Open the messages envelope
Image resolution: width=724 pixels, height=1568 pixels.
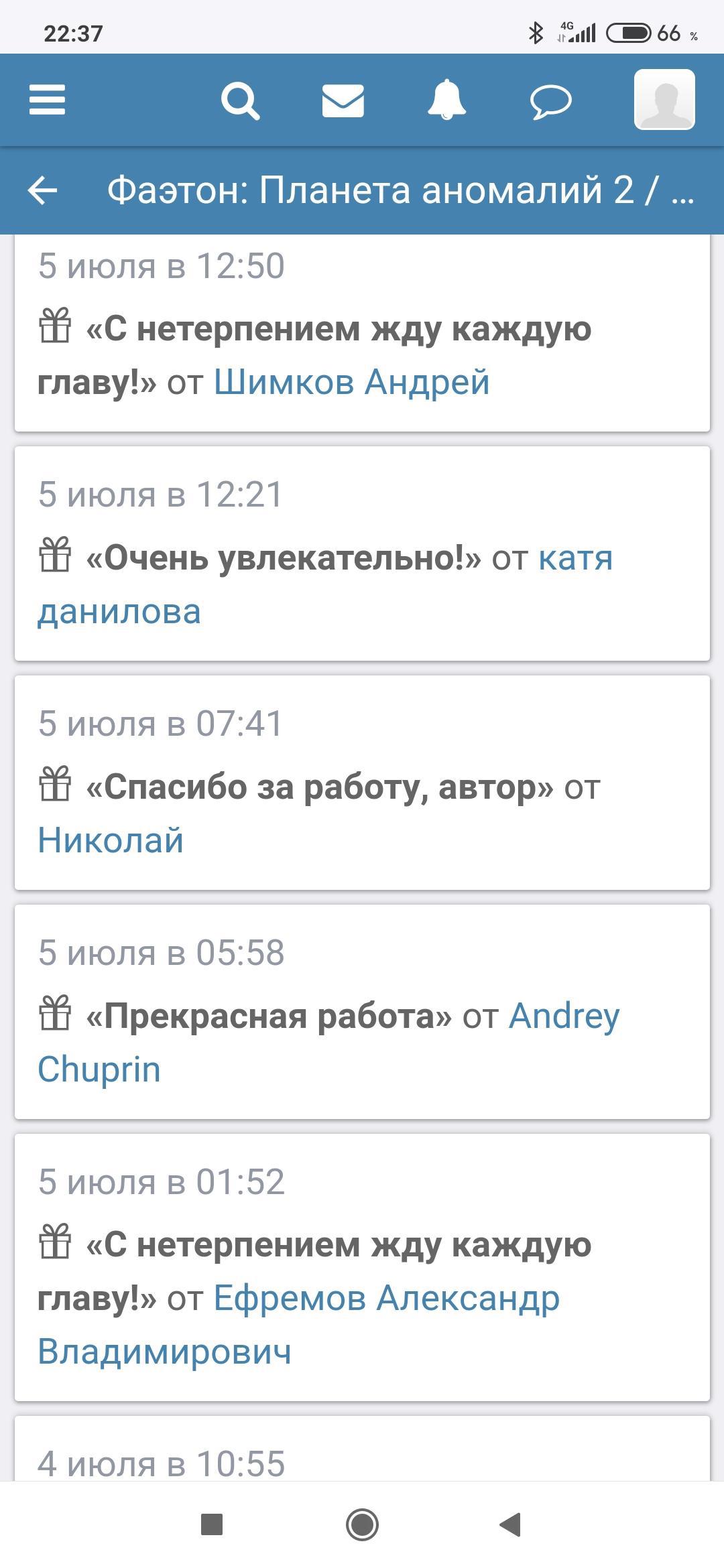[343, 101]
